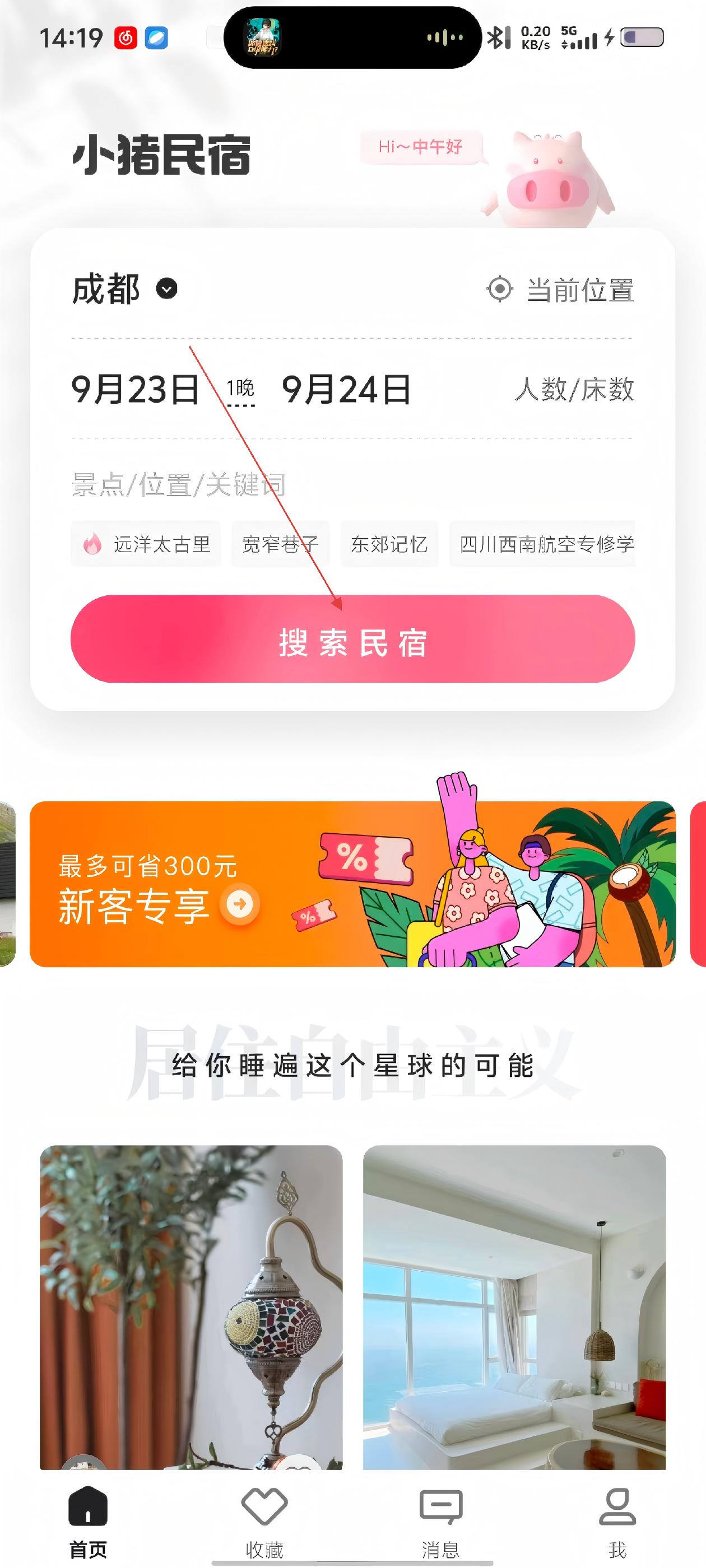Select 四川西南航空专修学 chip
Image resolution: width=706 pixels, height=1568 pixels.
click(x=542, y=544)
